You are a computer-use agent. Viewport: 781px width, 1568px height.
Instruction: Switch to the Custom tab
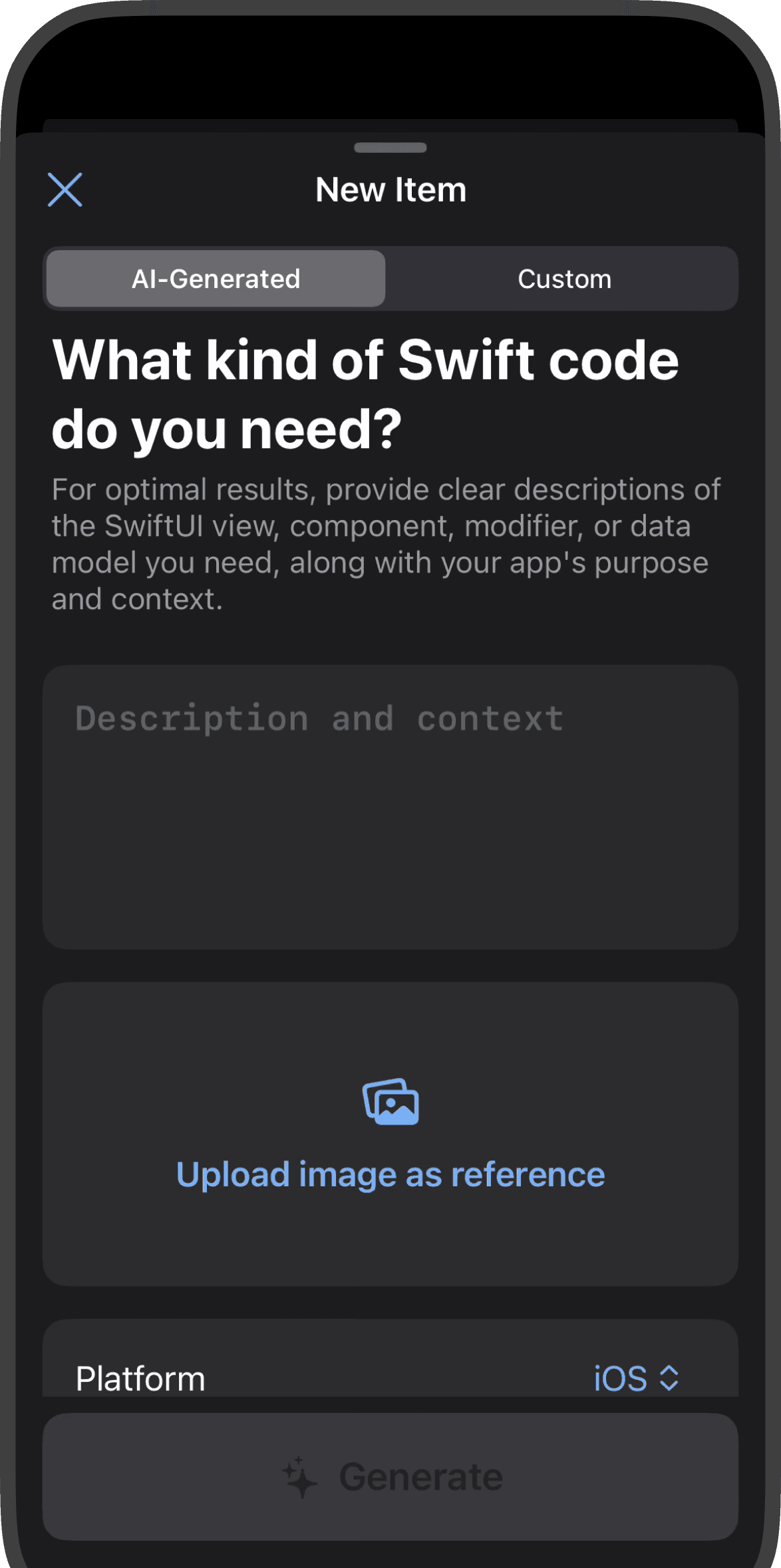coord(564,279)
